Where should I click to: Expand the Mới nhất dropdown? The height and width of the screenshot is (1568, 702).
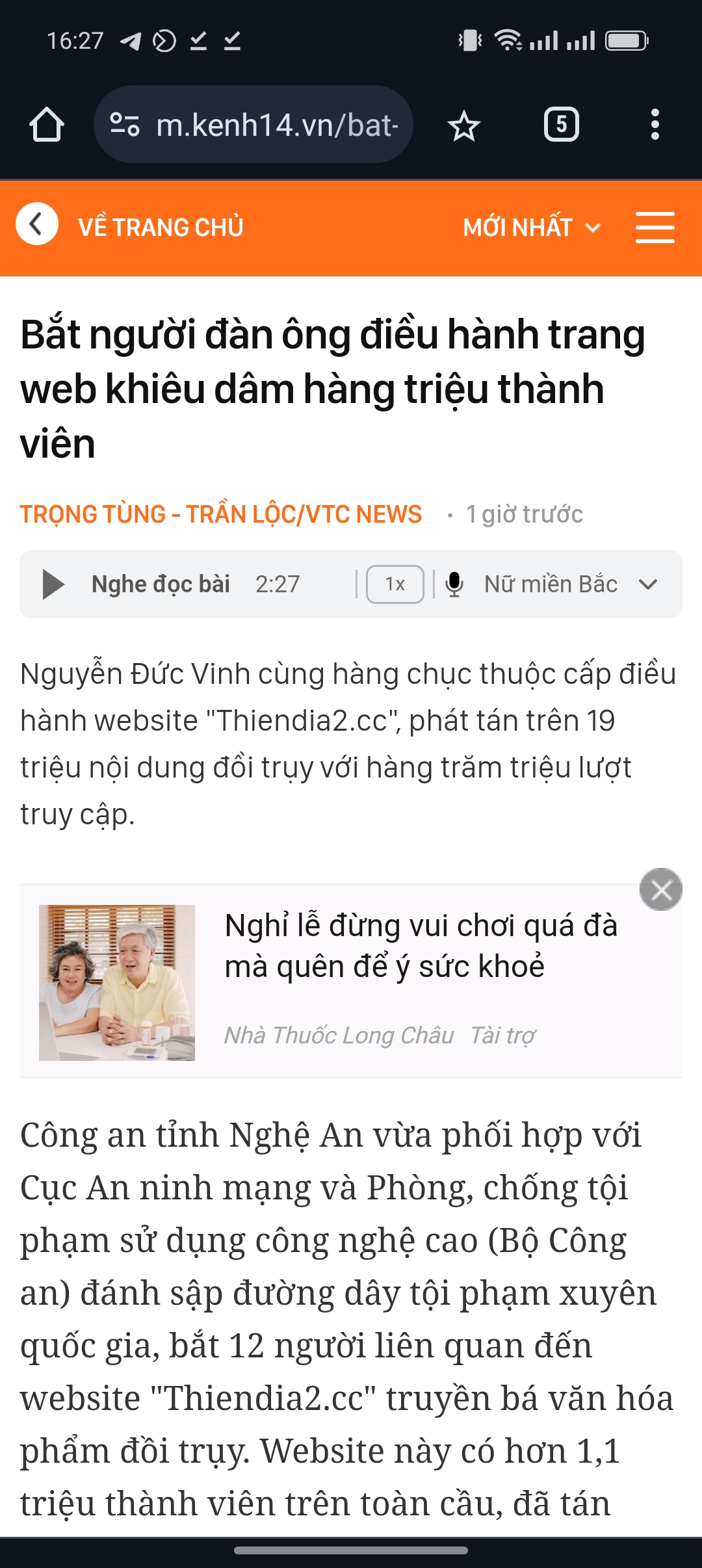pyautogui.click(x=532, y=228)
